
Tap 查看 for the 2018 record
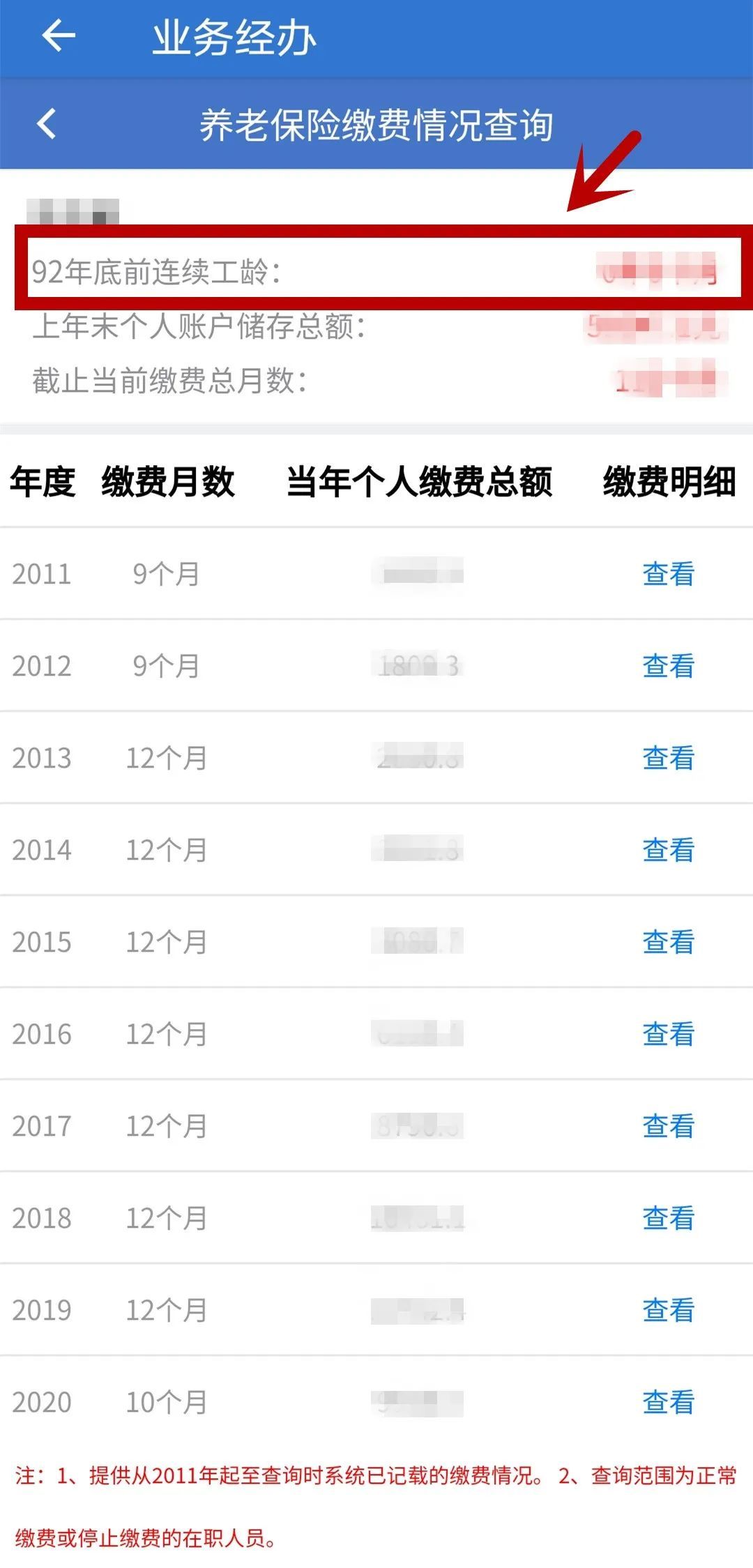tap(668, 1218)
